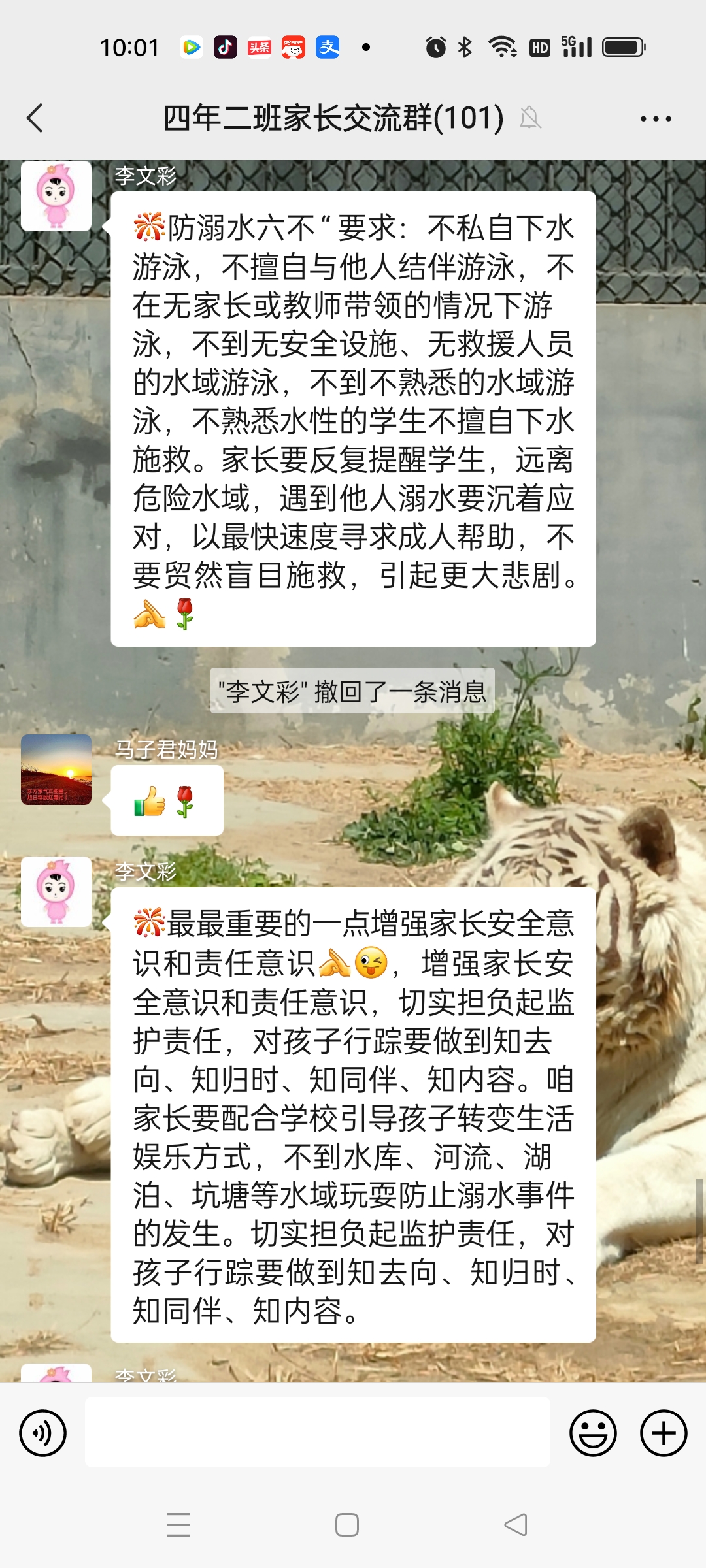The height and width of the screenshot is (1568, 706).
Task: Open 马子君妈妈's avatar profile
Action: 56,770
